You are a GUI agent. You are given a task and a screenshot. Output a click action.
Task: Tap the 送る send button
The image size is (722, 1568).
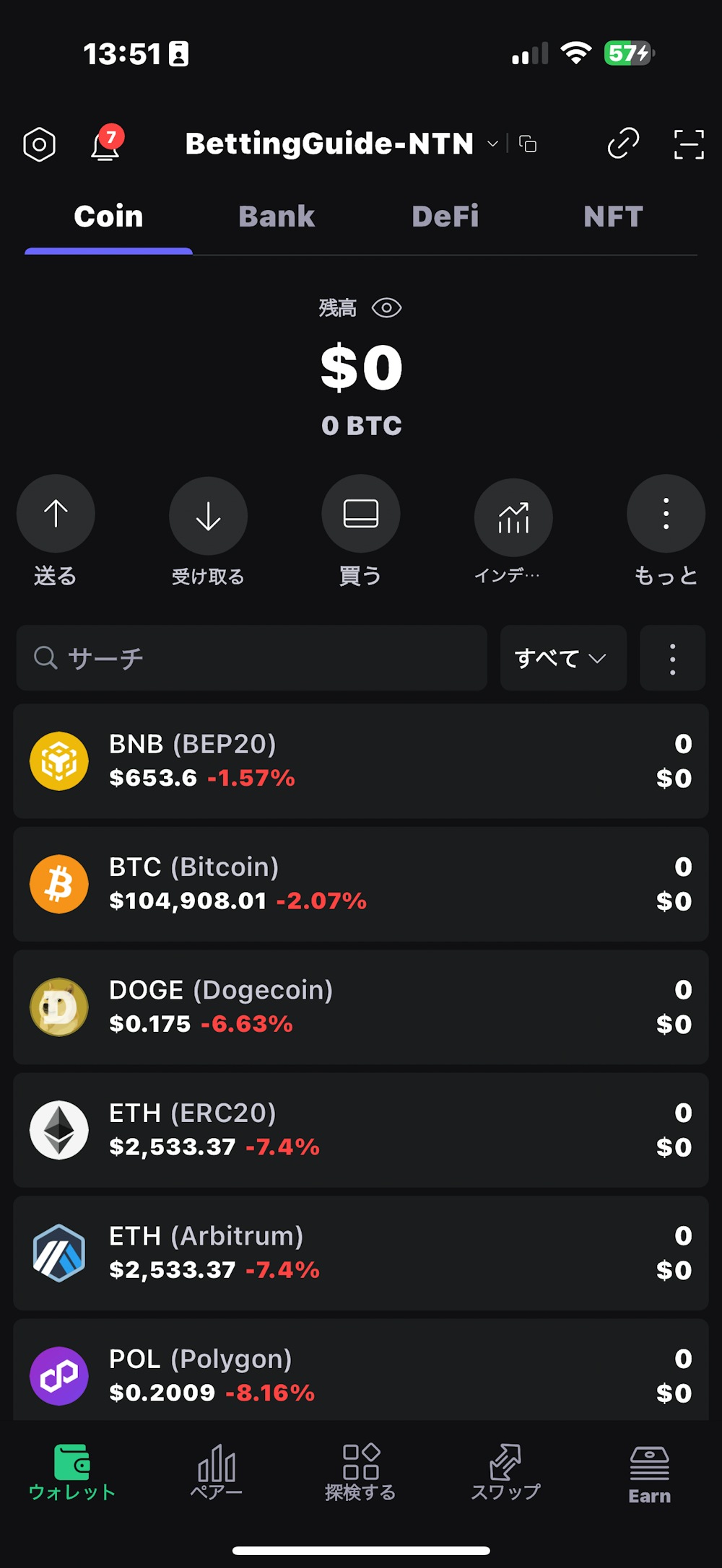(x=56, y=514)
